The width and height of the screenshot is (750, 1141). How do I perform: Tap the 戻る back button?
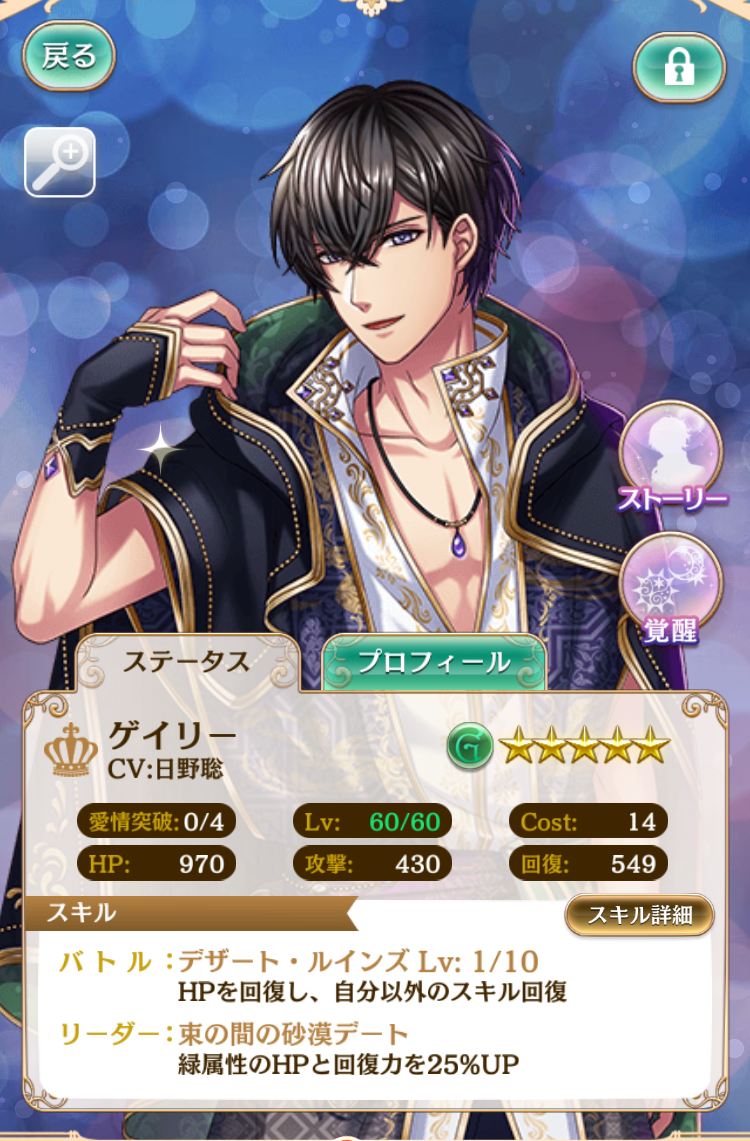[x=68, y=56]
